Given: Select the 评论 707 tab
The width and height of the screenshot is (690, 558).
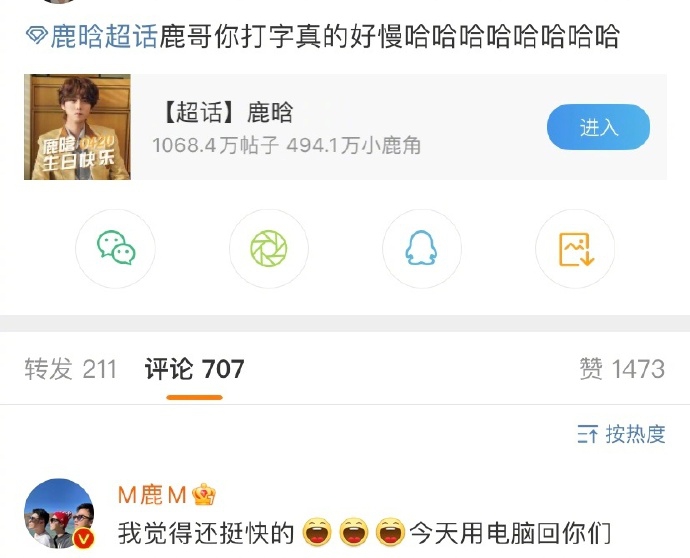Looking at the screenshot, I should point(194,369).
